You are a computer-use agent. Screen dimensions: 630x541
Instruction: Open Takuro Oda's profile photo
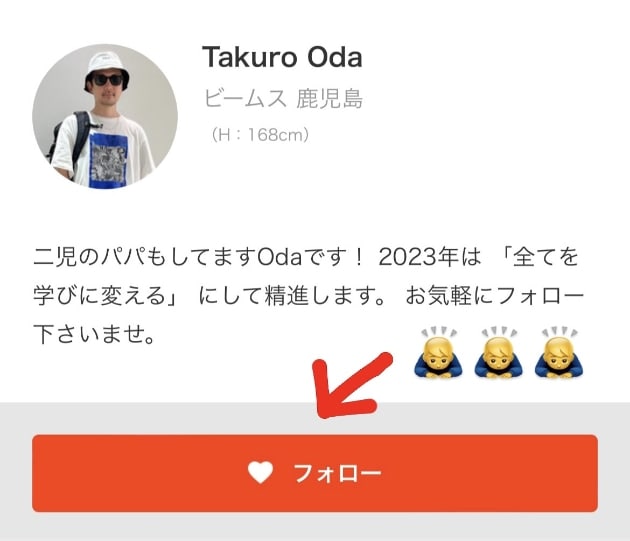105,116
